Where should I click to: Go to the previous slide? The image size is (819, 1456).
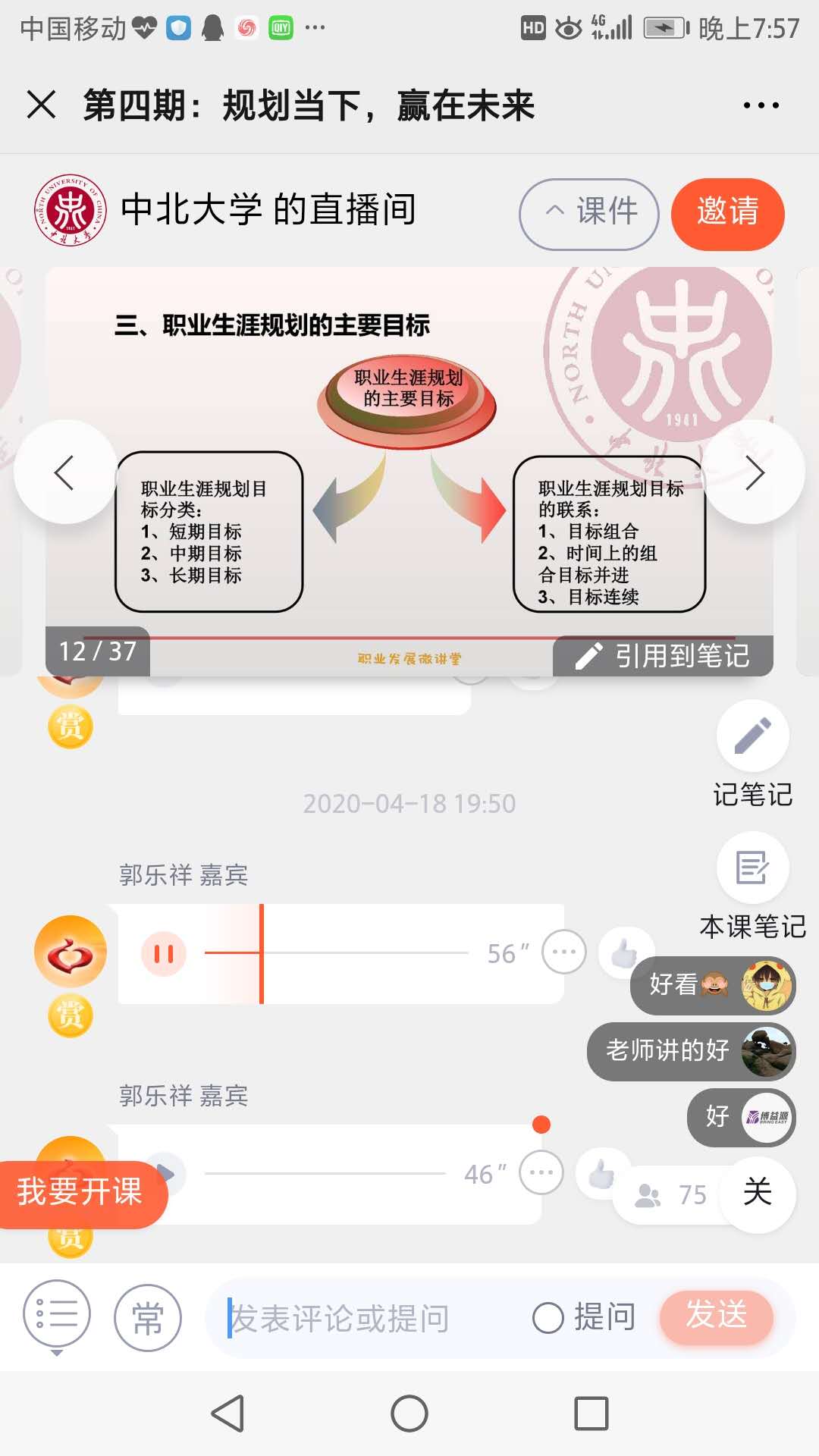(x=65, y=472)
